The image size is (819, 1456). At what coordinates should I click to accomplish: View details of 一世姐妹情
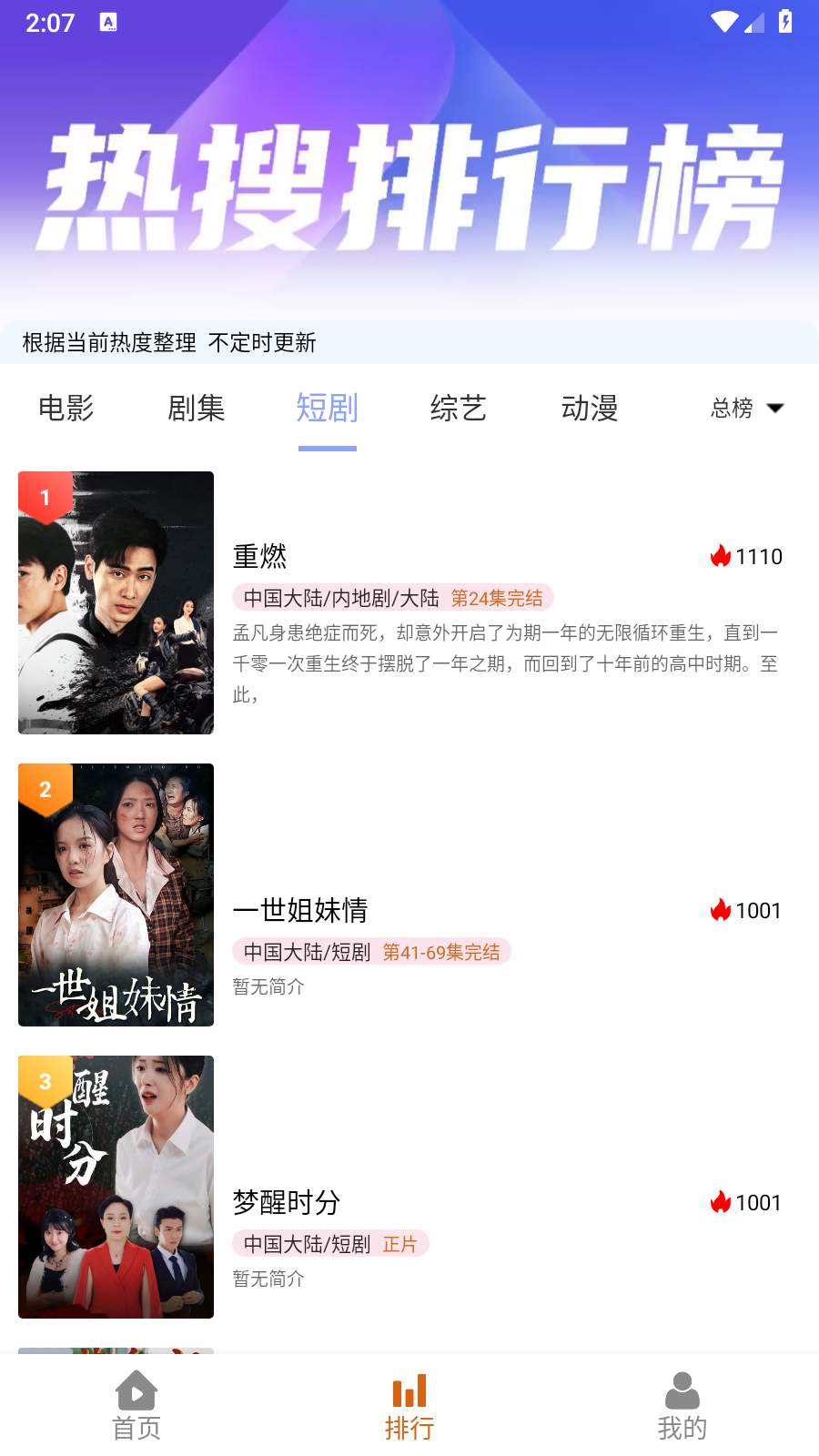click(300, 909)
